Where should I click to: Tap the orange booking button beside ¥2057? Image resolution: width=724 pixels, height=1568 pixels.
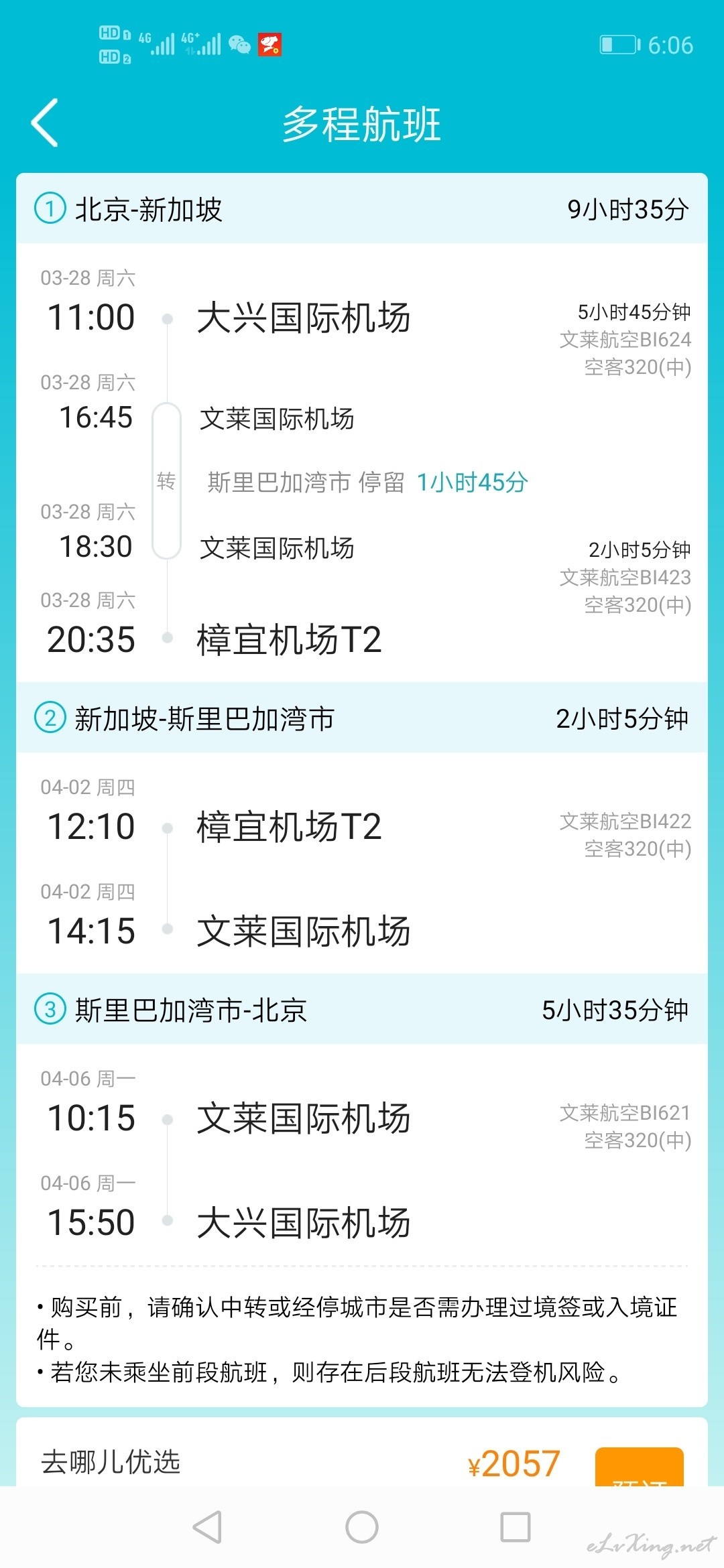coord(639,1467)
